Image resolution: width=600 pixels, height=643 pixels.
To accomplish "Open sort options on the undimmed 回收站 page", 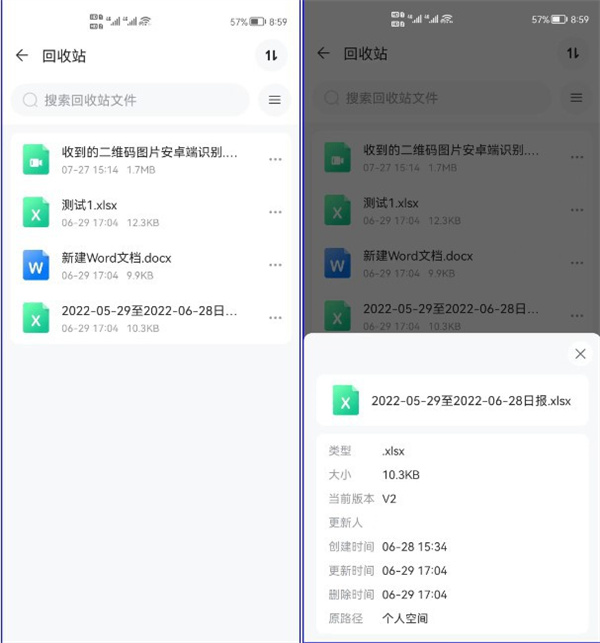I will click(x=271, y=55).
